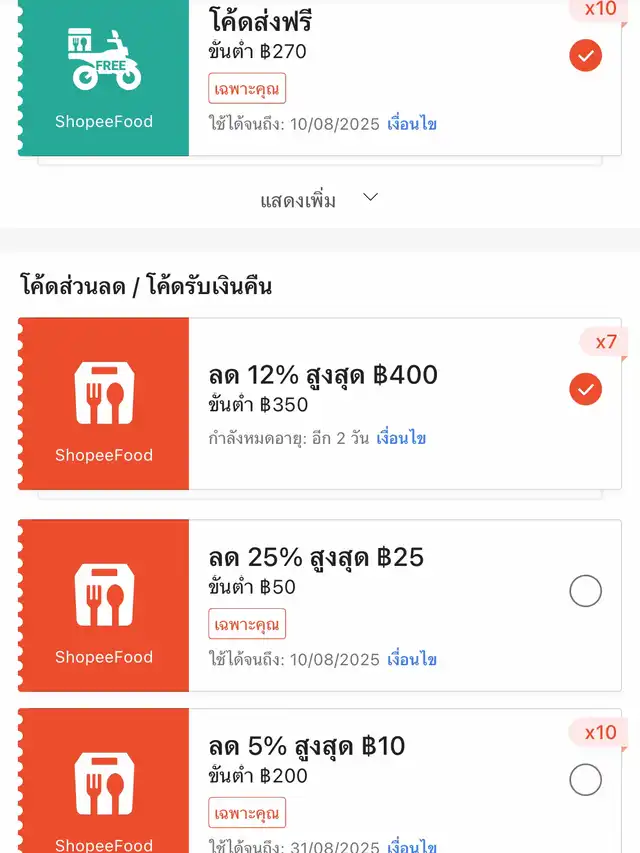Select the ลด 25% สูงสุด ฿25 voucher

585,591
